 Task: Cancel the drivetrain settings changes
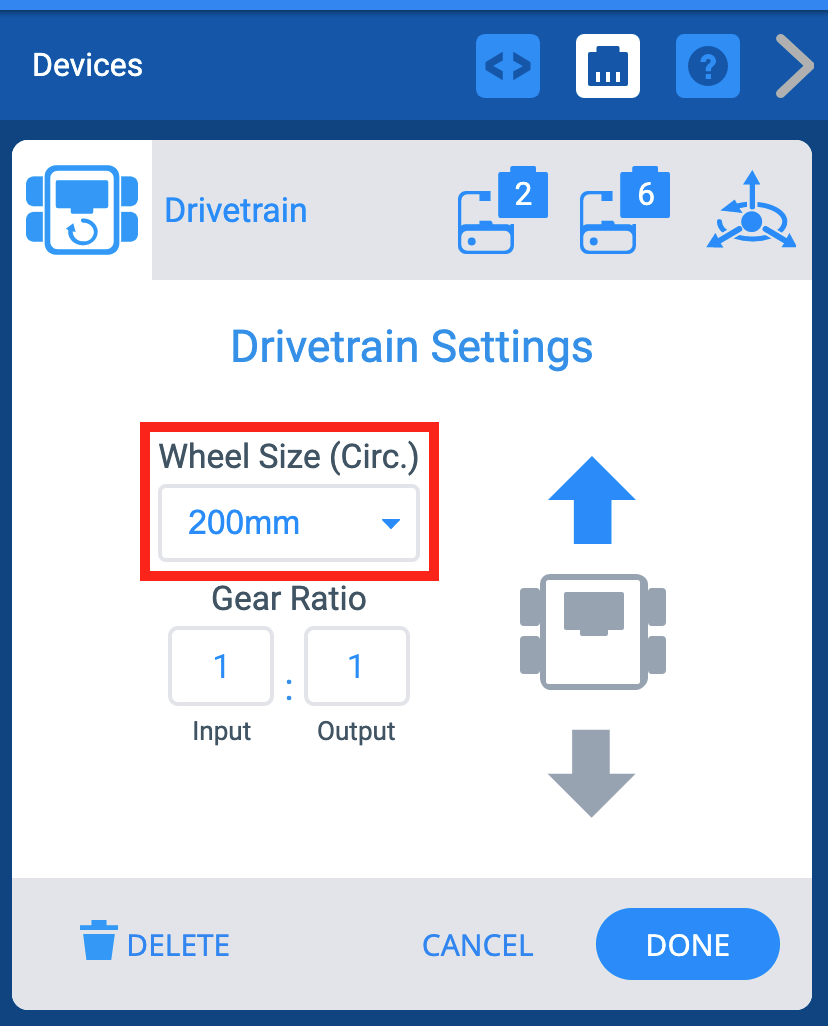(477, 945)
